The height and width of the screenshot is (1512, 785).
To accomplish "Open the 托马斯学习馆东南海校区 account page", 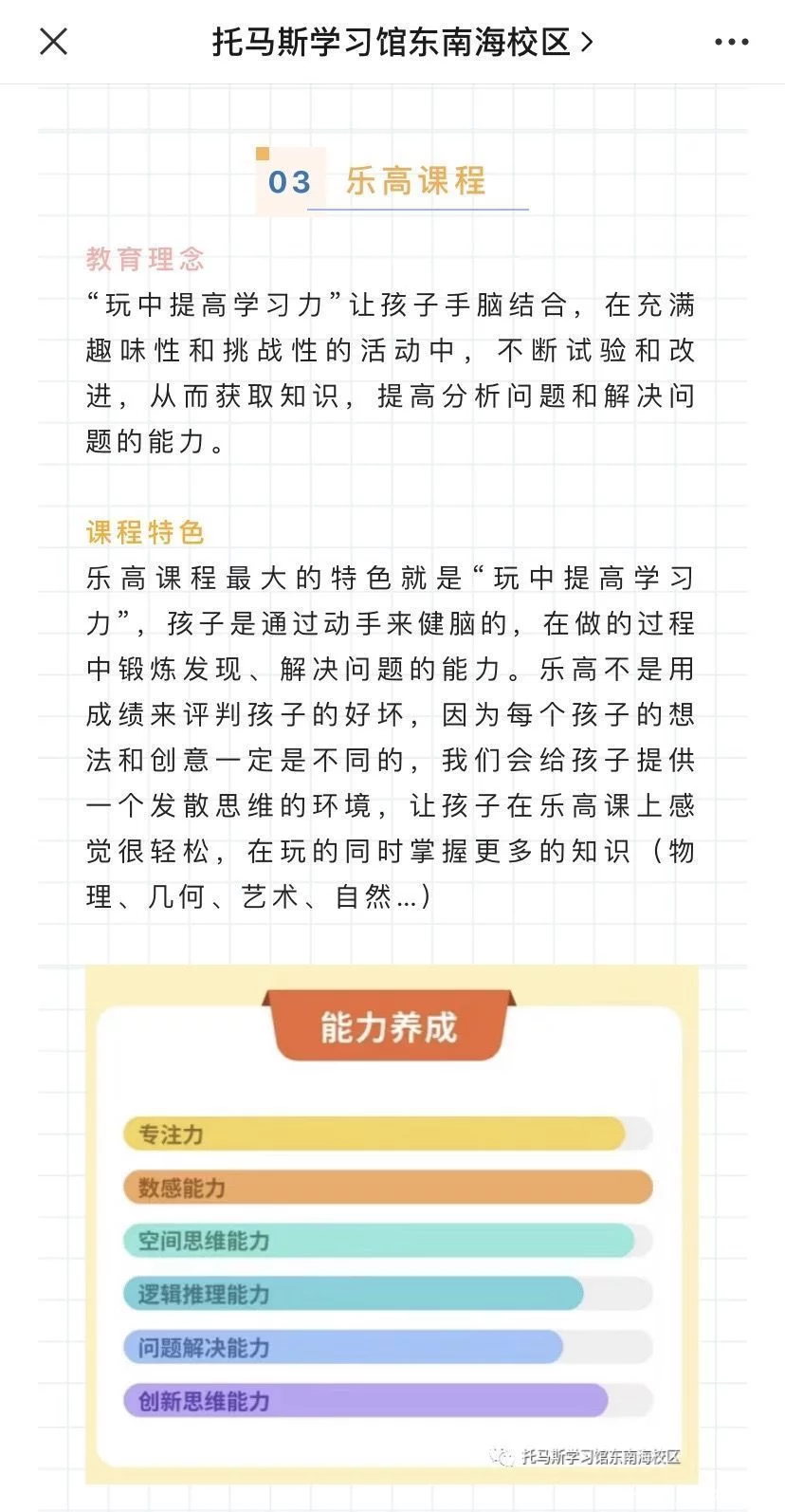I will [x=401, y=42].
